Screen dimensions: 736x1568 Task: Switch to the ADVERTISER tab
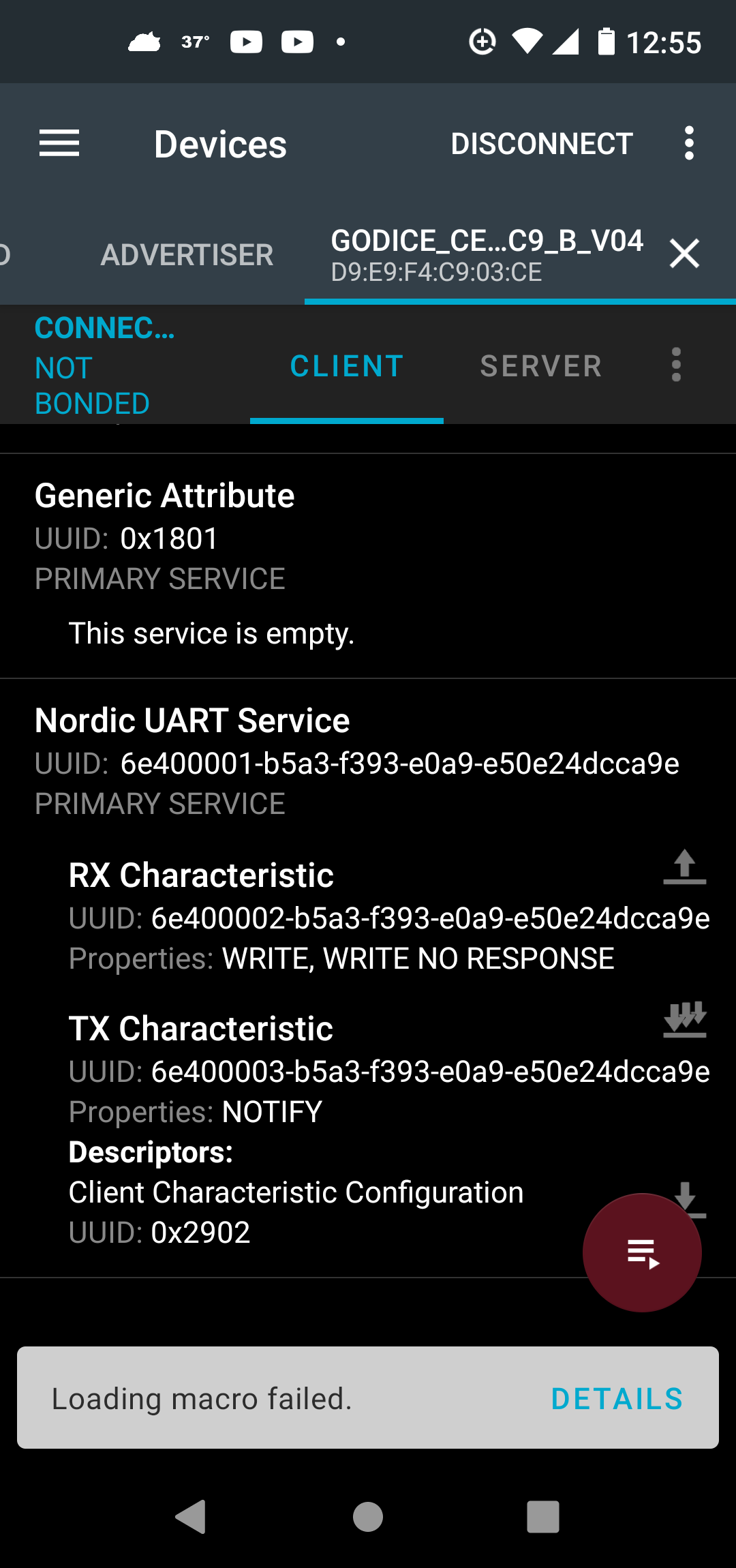(187, 255)
